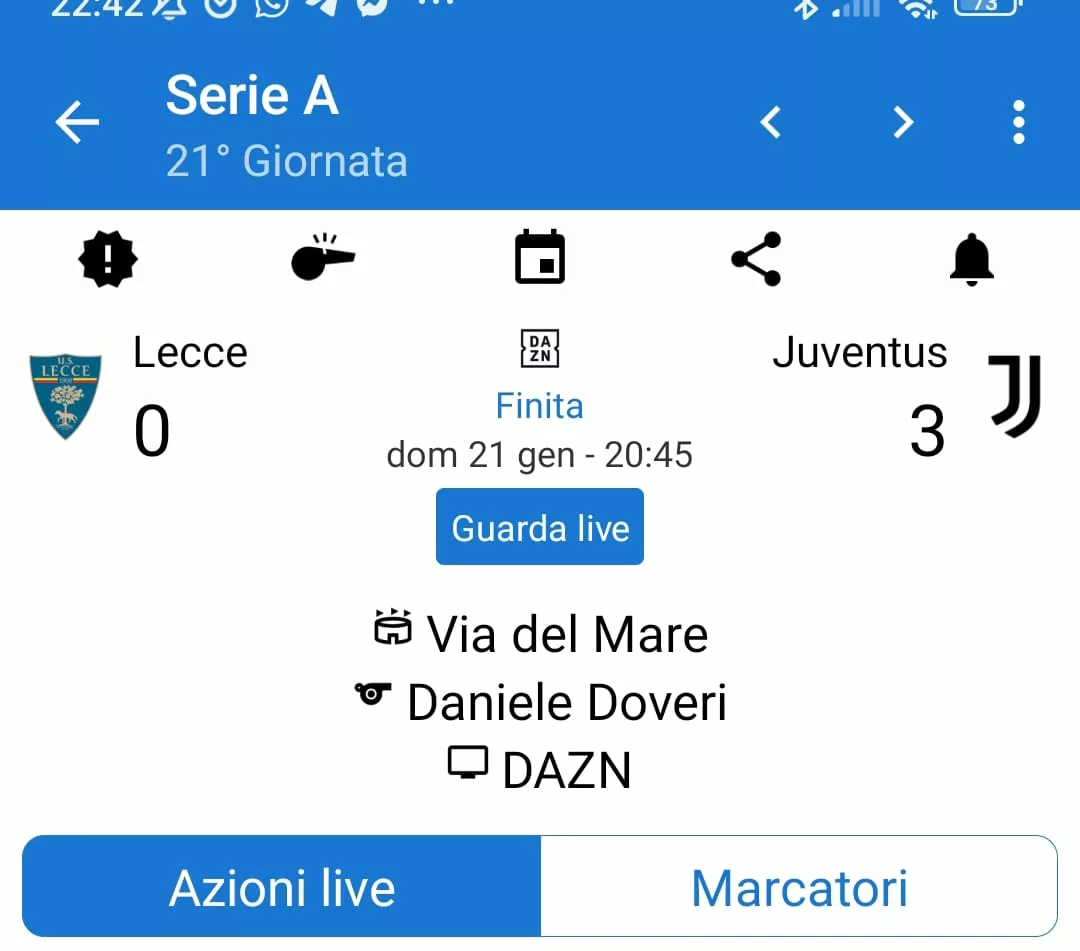
Task: Open the Juventus team page
Action: [1014, 396]
